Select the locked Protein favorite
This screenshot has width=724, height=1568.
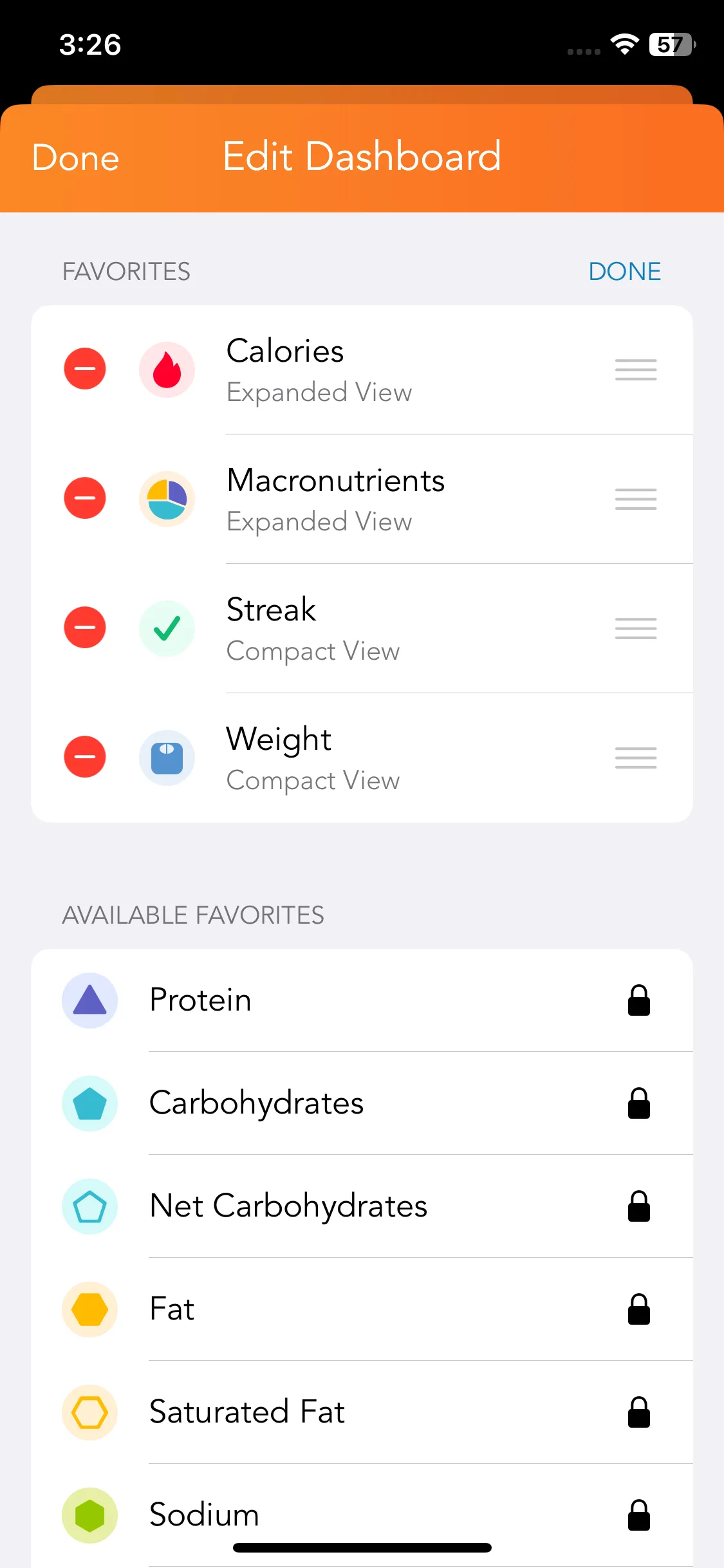click(362, 1000)
